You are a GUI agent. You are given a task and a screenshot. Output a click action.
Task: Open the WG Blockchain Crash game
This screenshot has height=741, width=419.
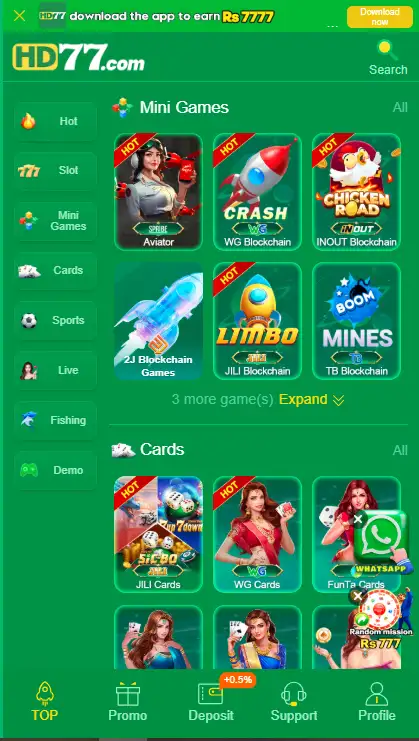(257, 192)
